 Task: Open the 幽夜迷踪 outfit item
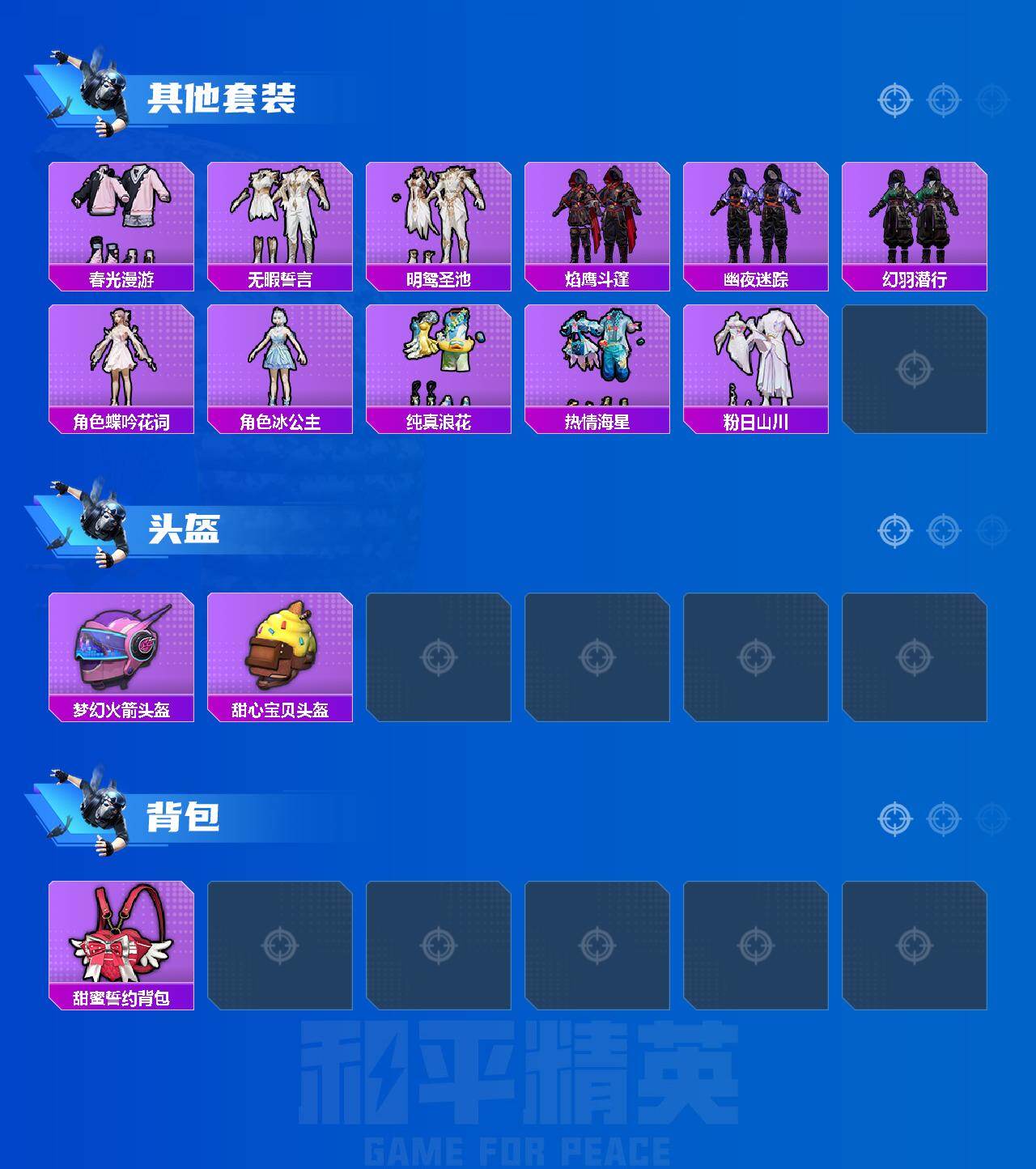point(758,219)
